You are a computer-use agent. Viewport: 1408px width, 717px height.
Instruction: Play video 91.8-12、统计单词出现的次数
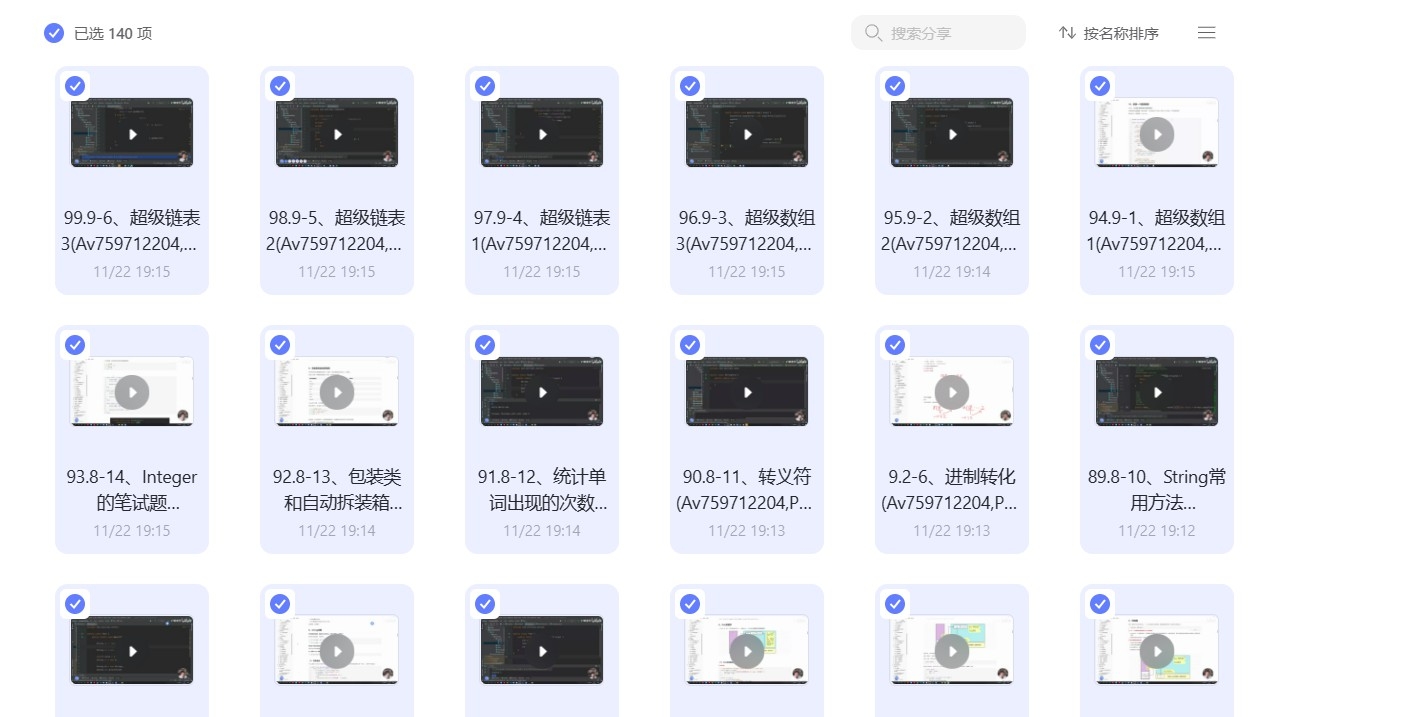[x=542, y=393]
